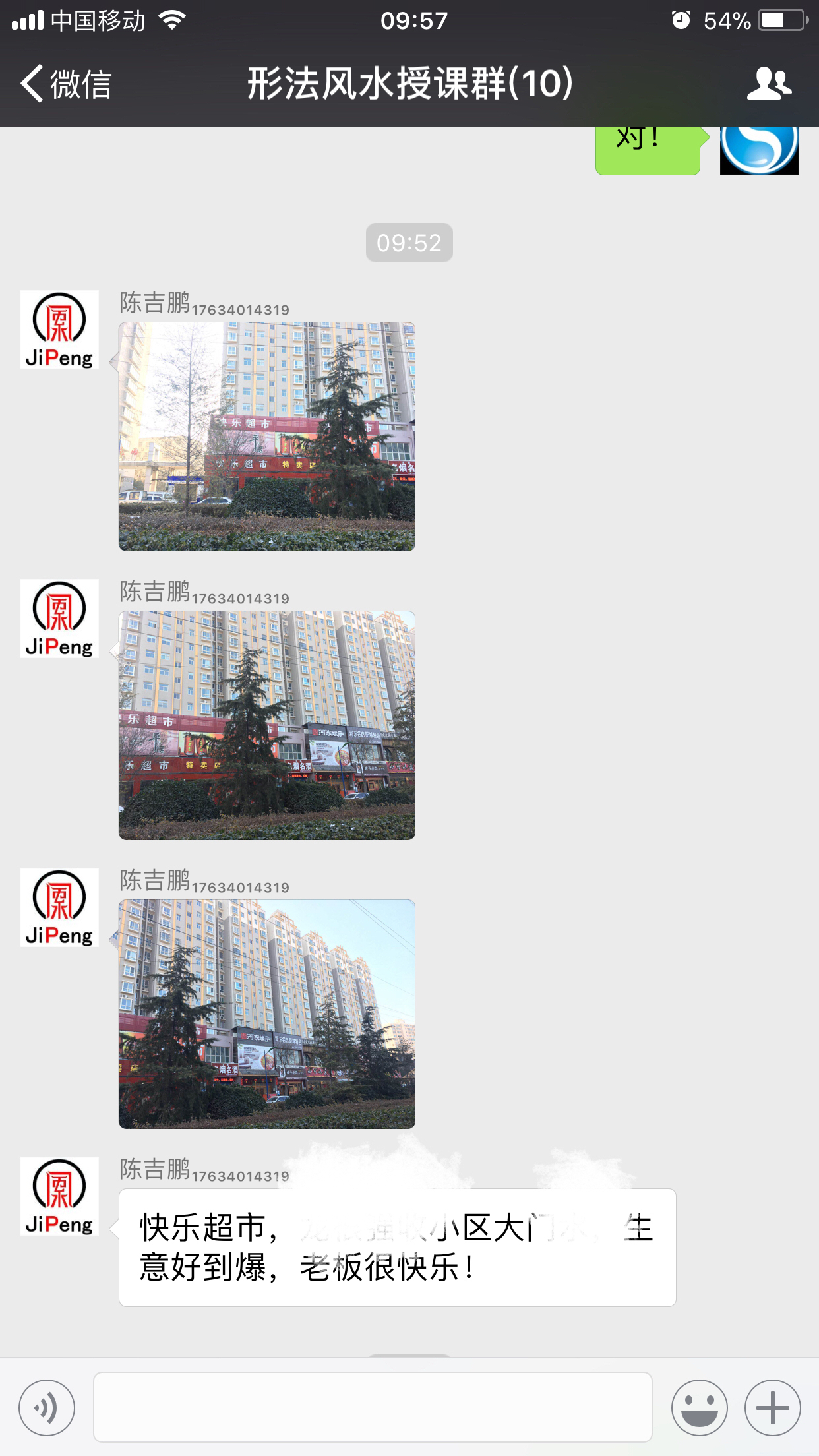Image resolution: width=819 pixels, height=1456 pixels.
Task: Open 陈吉鹏's avatar beside the text message
Action: click(x=59, y=1196)
